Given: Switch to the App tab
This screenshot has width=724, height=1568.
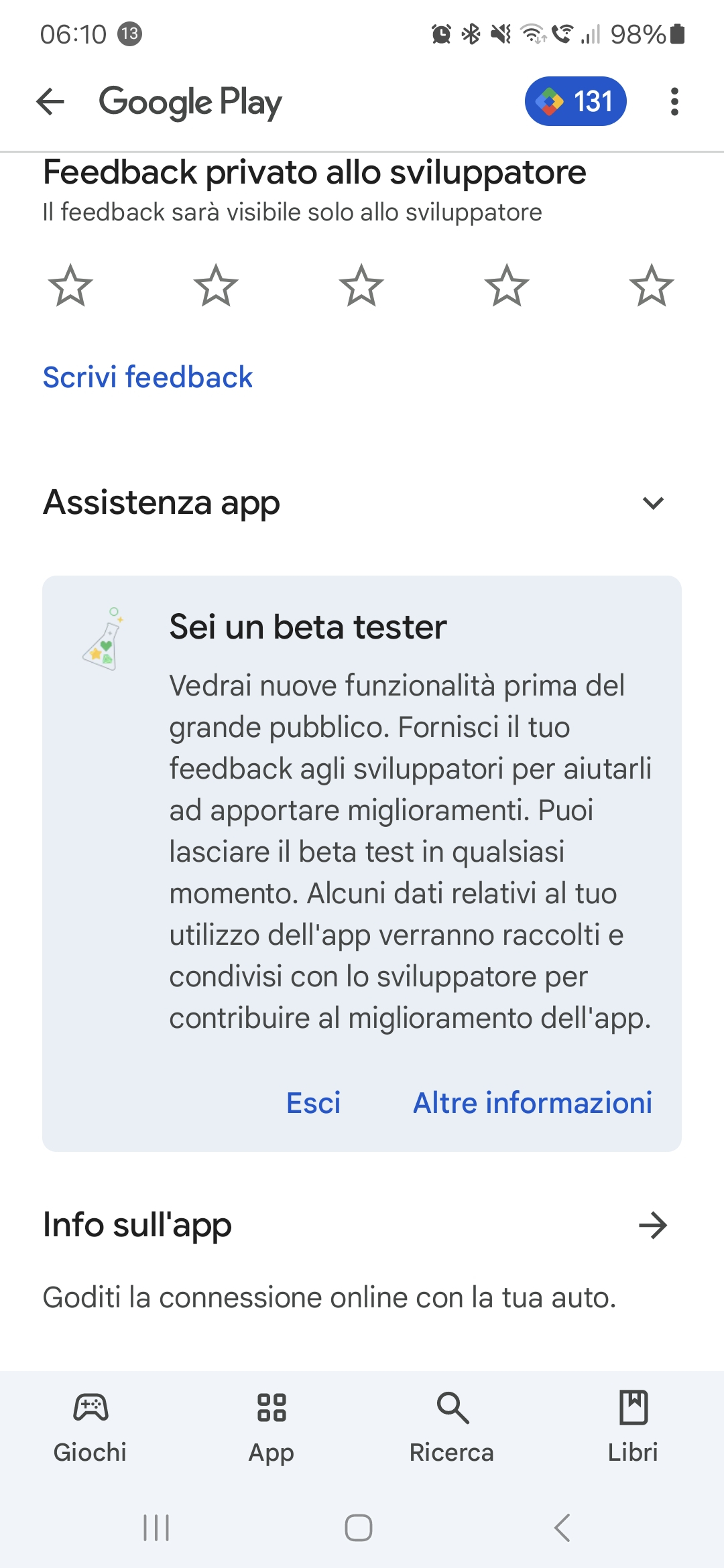Looking at the screenshot, I should [271, 1426].
